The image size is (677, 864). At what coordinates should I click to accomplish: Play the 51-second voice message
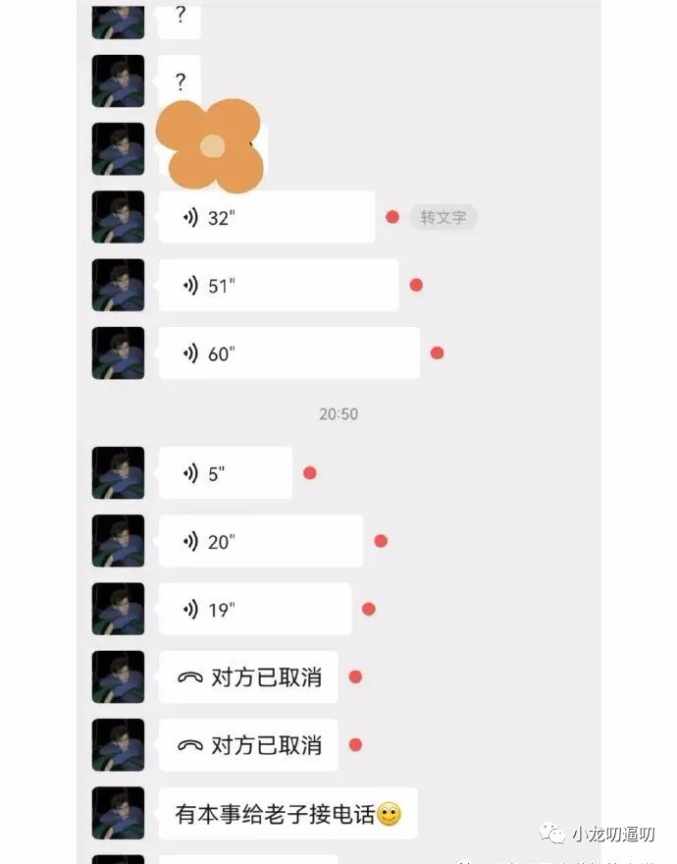[x=278, y=286]
